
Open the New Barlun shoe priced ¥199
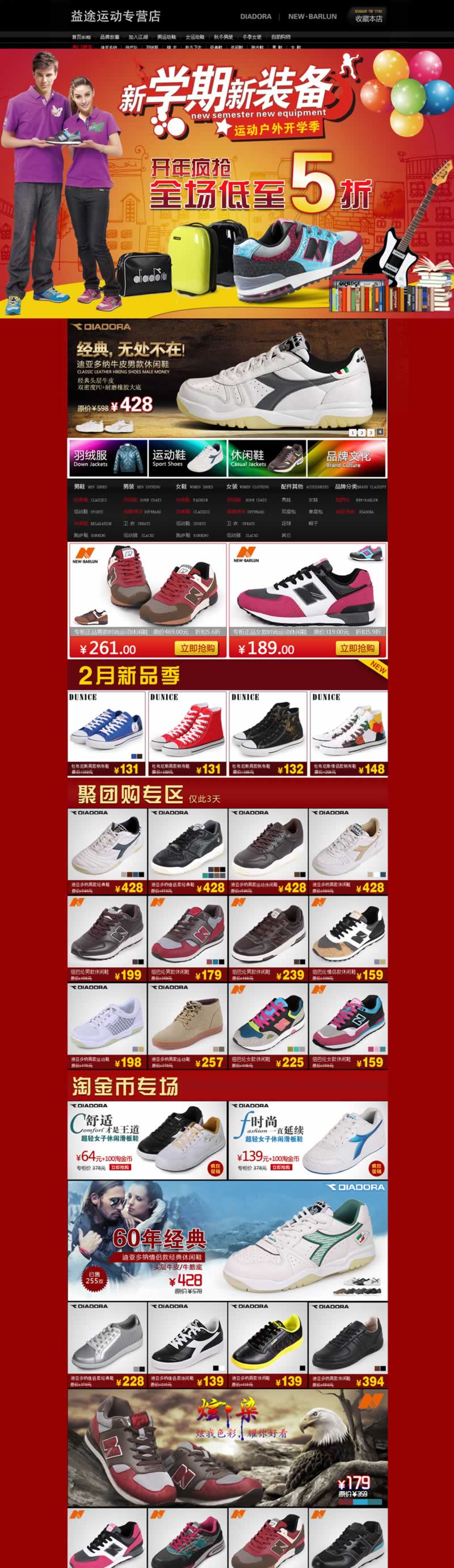pos(107,937)
